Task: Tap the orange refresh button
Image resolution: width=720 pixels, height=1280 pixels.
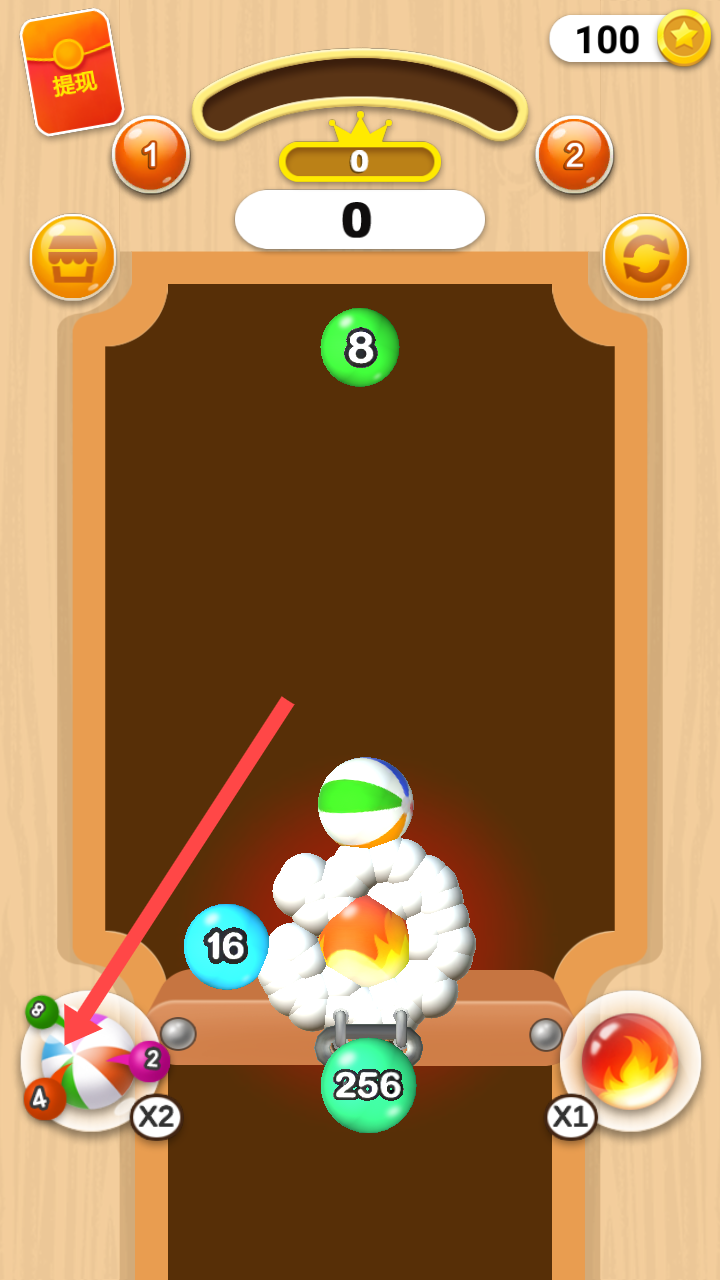Action: tap(646, 258)
